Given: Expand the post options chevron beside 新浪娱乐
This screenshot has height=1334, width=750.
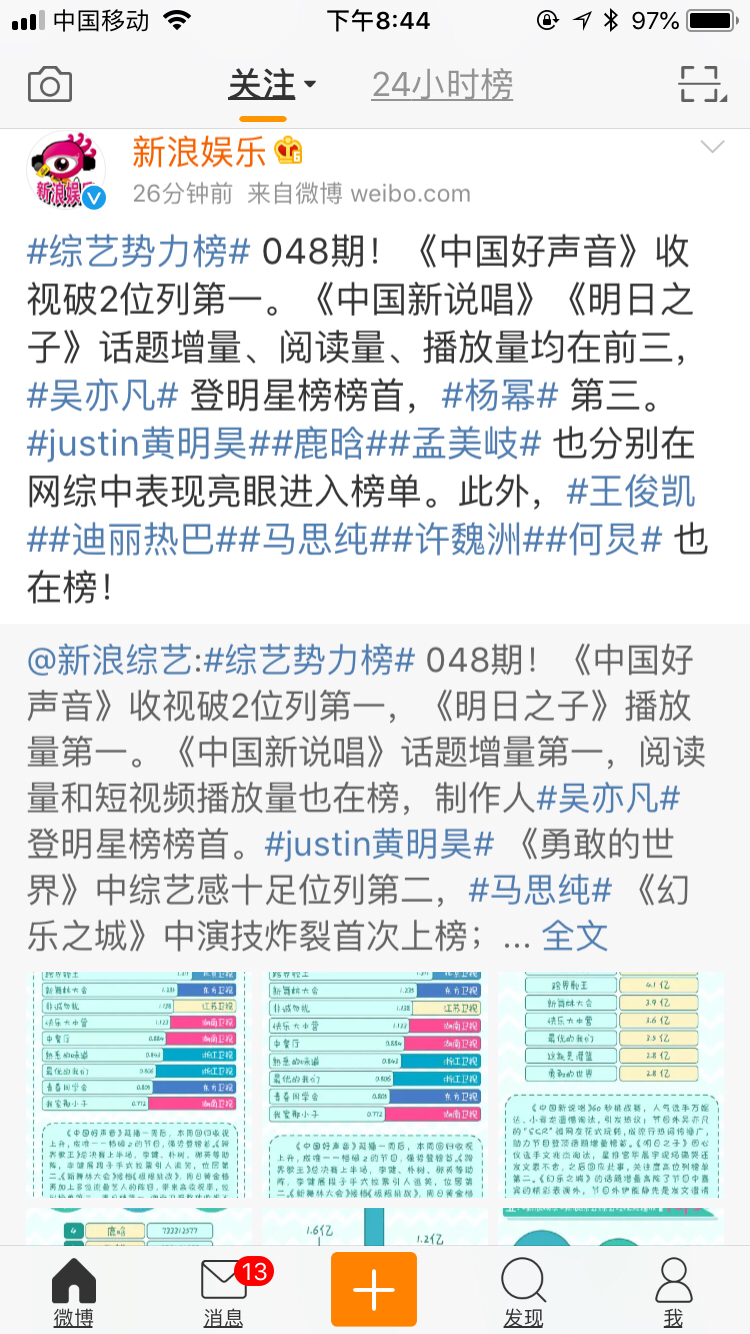Looking at the screenshot, I should [712, 148].
